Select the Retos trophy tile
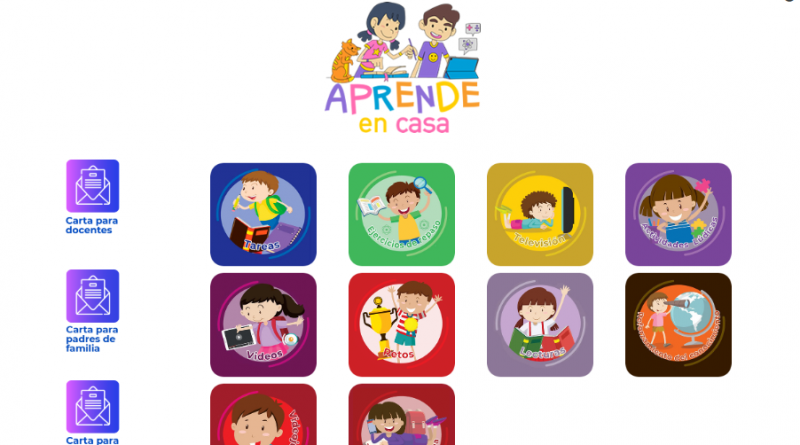800x445 pixels. (401, 324)
